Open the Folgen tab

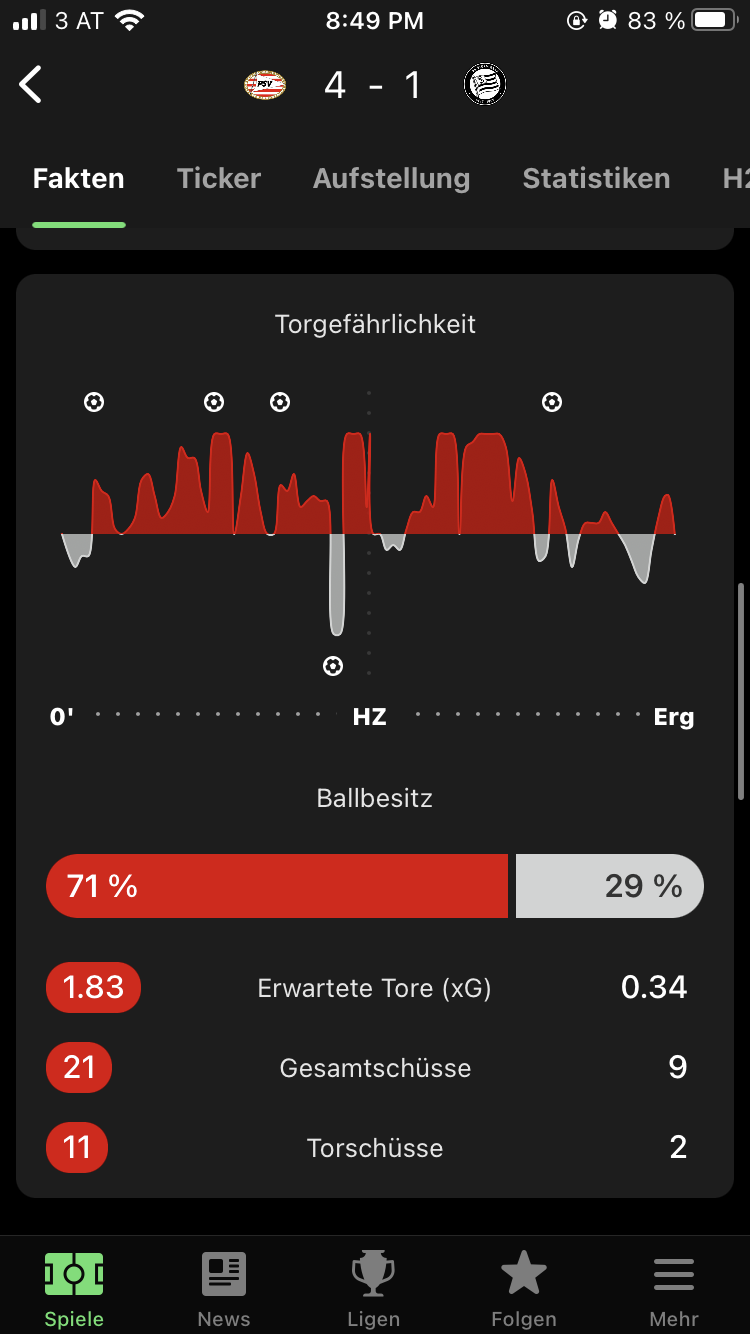pyautogui.click(x=524, y=1290)
